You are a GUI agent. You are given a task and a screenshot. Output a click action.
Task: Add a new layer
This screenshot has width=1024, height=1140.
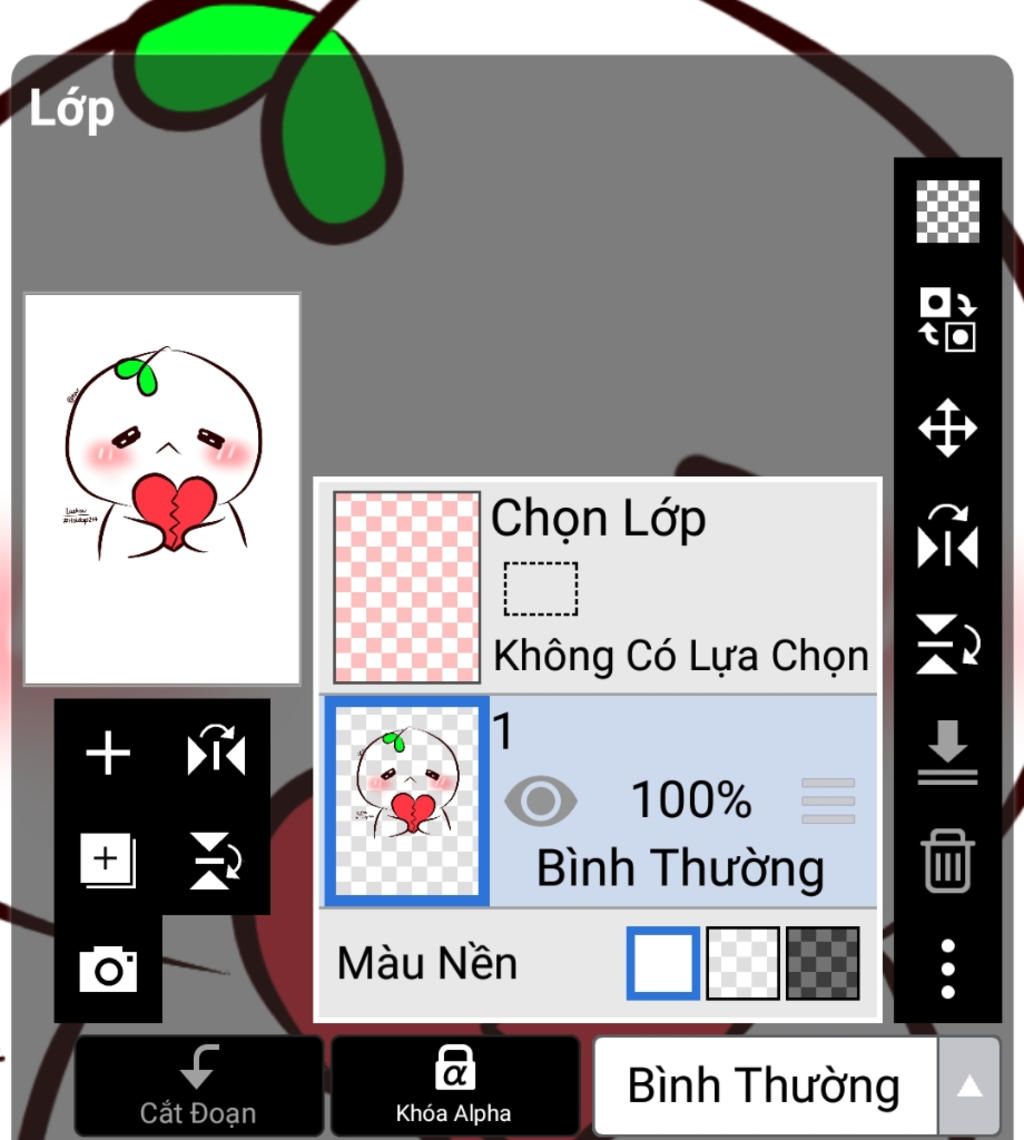(x=108, y=753)
